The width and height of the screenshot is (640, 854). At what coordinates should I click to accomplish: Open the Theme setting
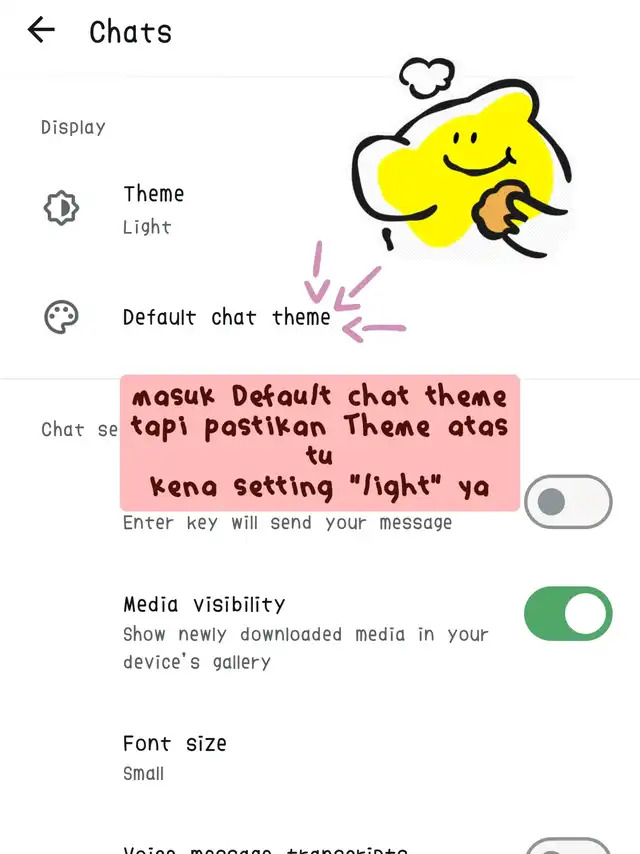(x=153, y=208)
